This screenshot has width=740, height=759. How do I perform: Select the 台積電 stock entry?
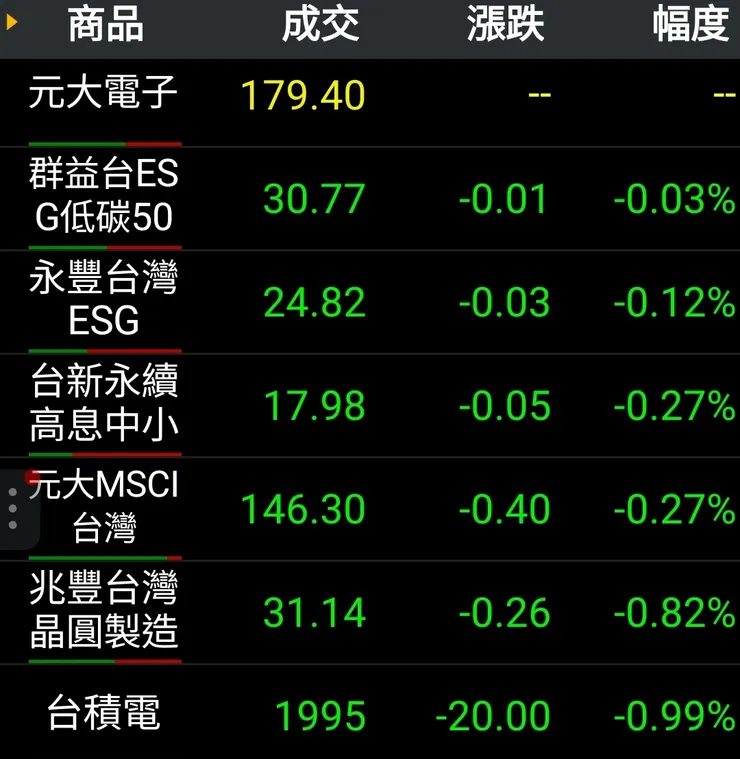coord(104,716)
